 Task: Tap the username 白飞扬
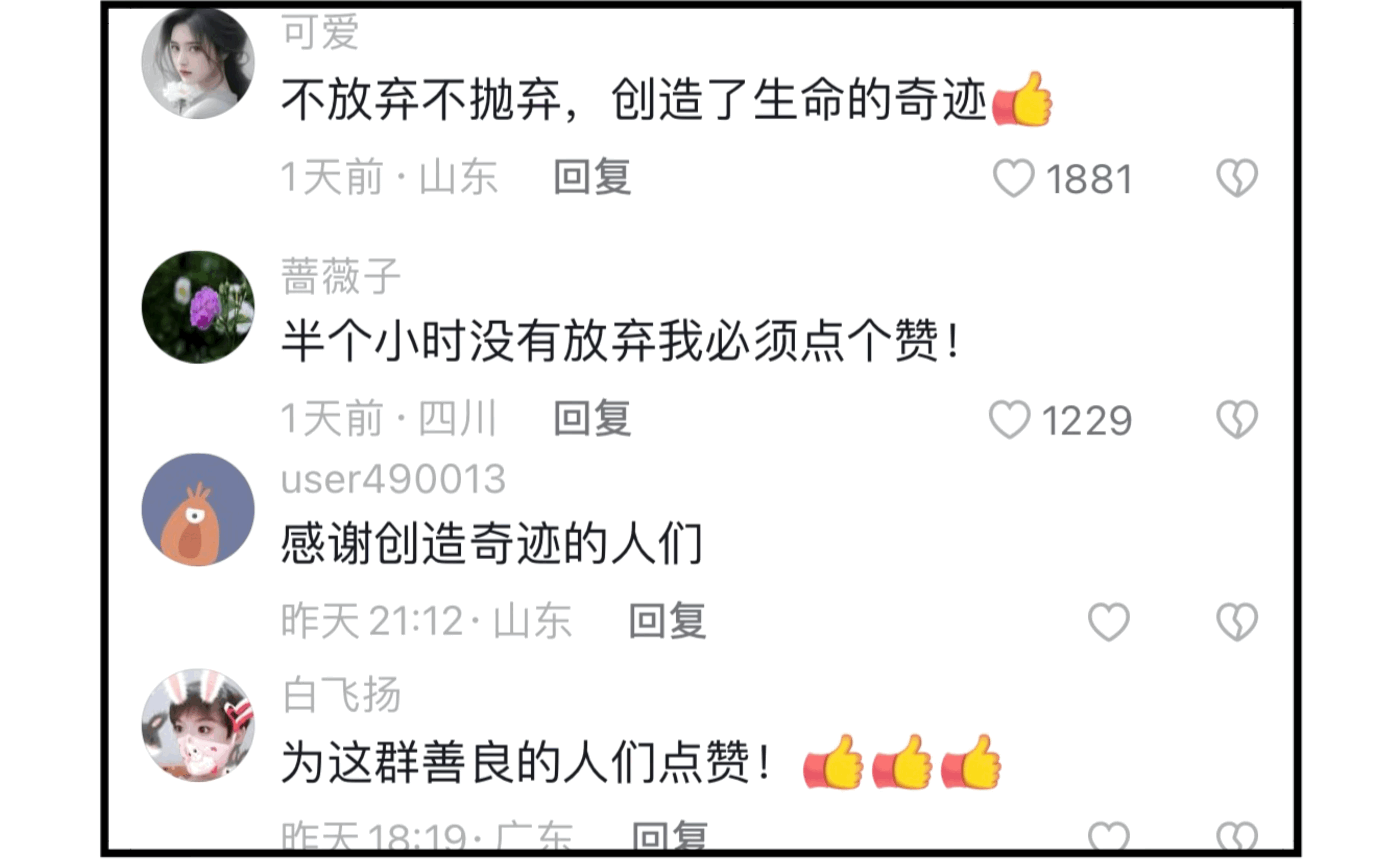click(x=342, y=695)
